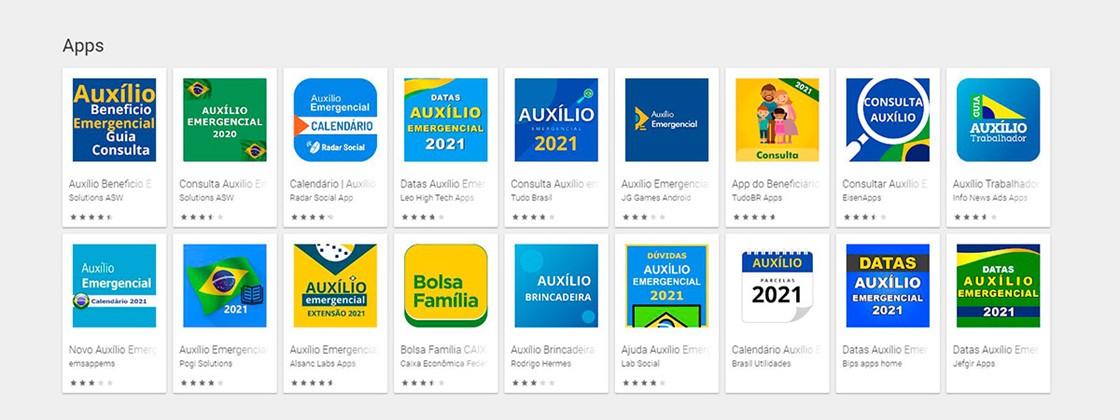Open Calendário app by Radar Social App
Image resolution: width=1120 pixels, height=420 pixels.
[x=335, y=120]
